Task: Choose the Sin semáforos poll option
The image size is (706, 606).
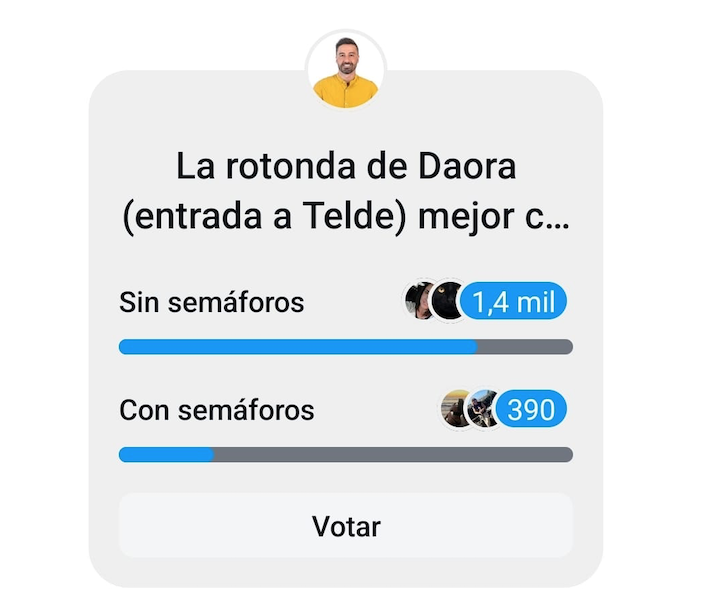Action: 212,302
